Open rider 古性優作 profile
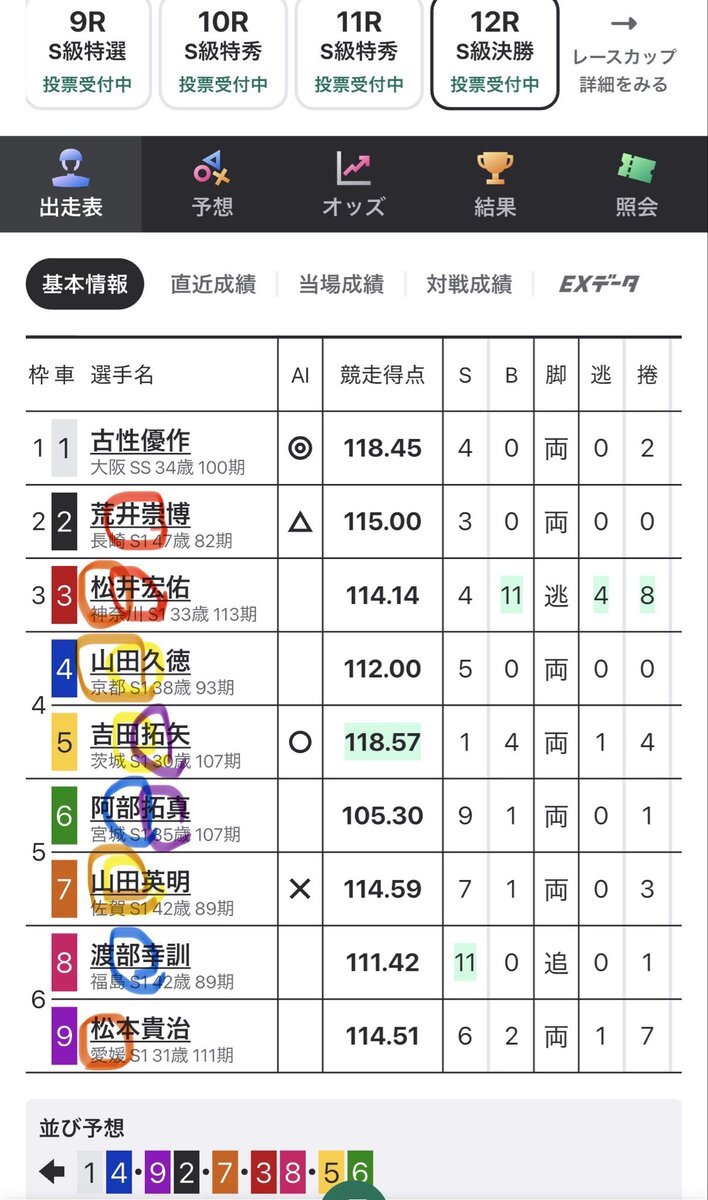Viewport: 708px width, 1200px height. pos(140,440)
